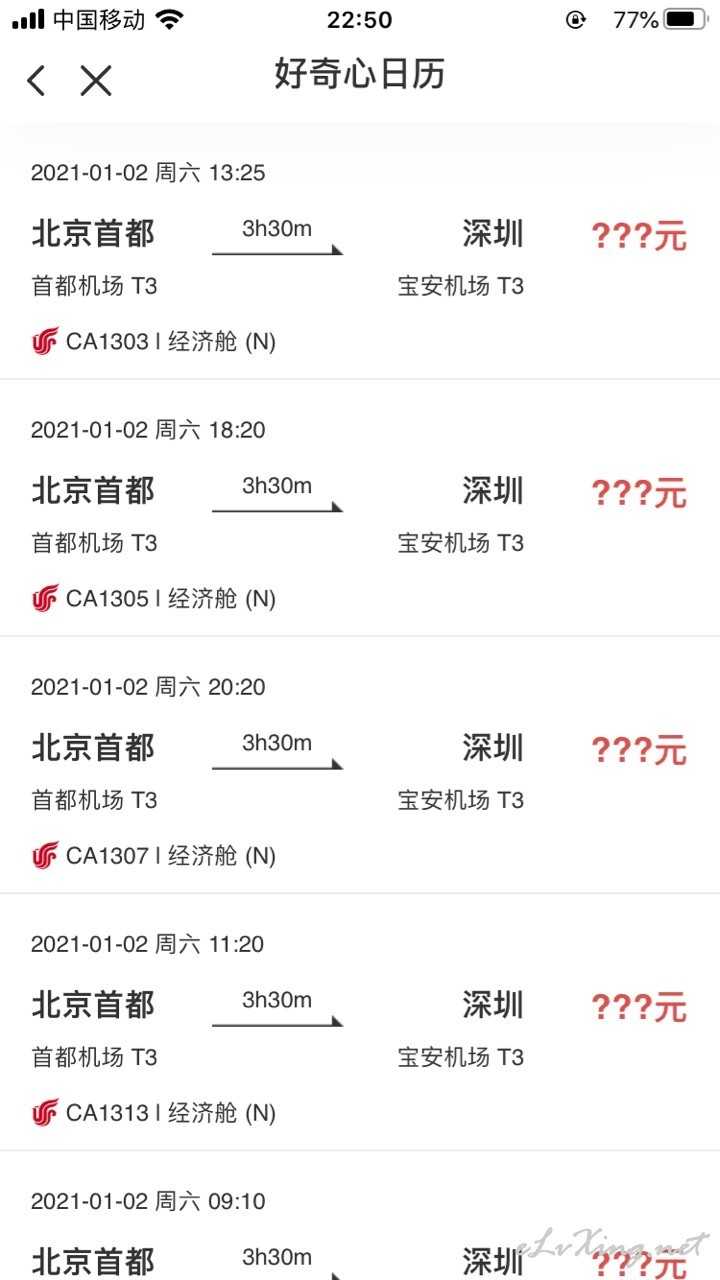Viewport: 720px width, 1280px height.
Task: Open the 09:10 flight to 深圳
Action: 360,1216
